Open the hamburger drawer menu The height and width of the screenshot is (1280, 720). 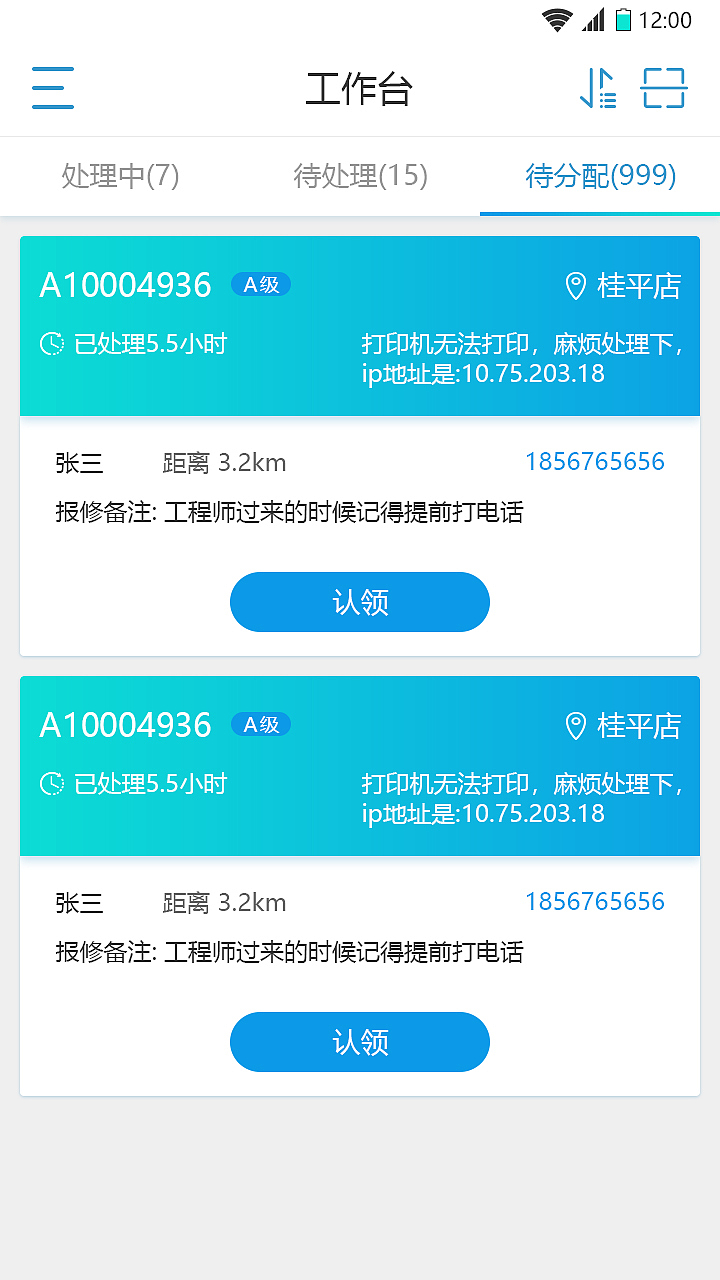(x=53, y=88)
